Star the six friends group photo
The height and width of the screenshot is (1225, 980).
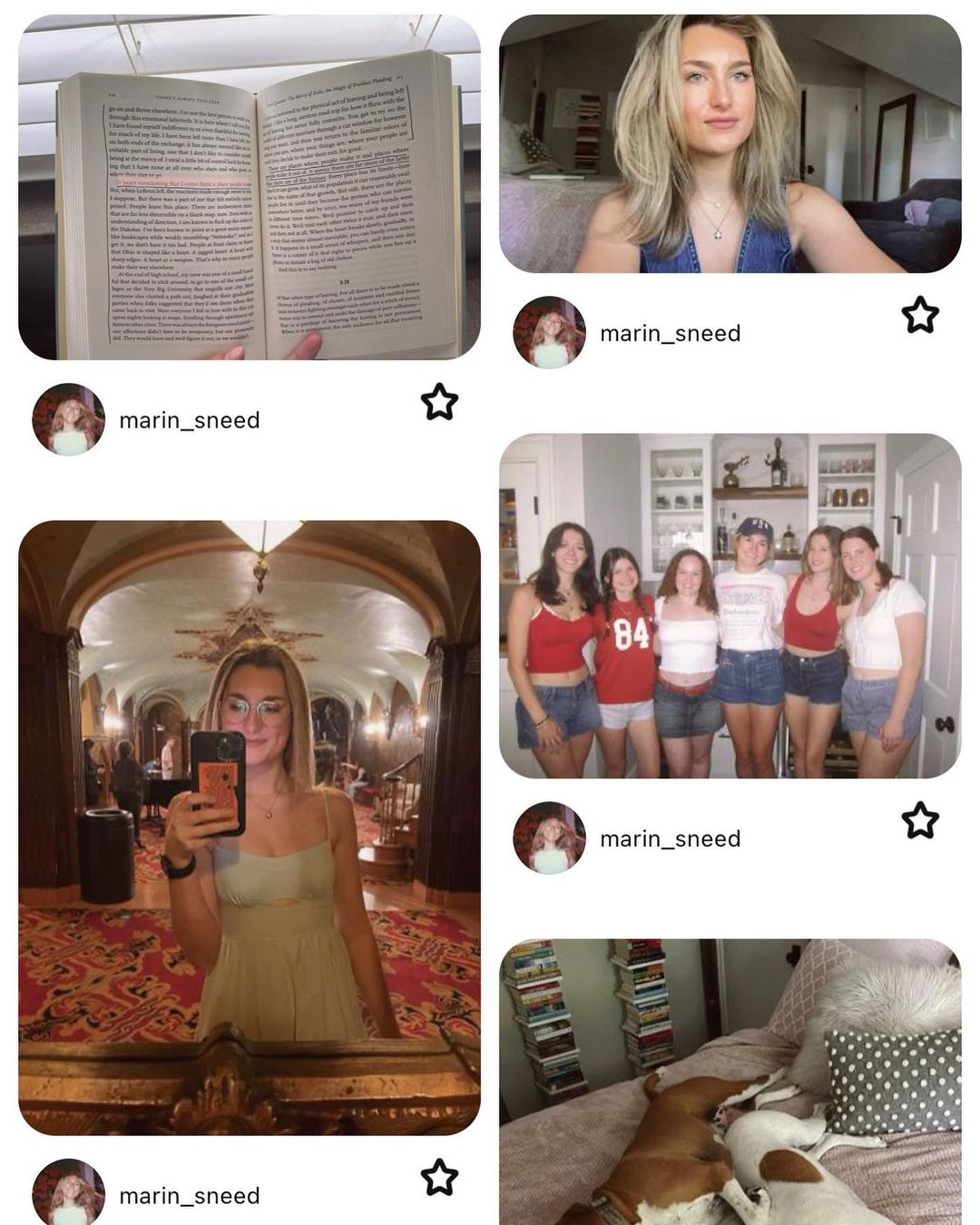920,820
